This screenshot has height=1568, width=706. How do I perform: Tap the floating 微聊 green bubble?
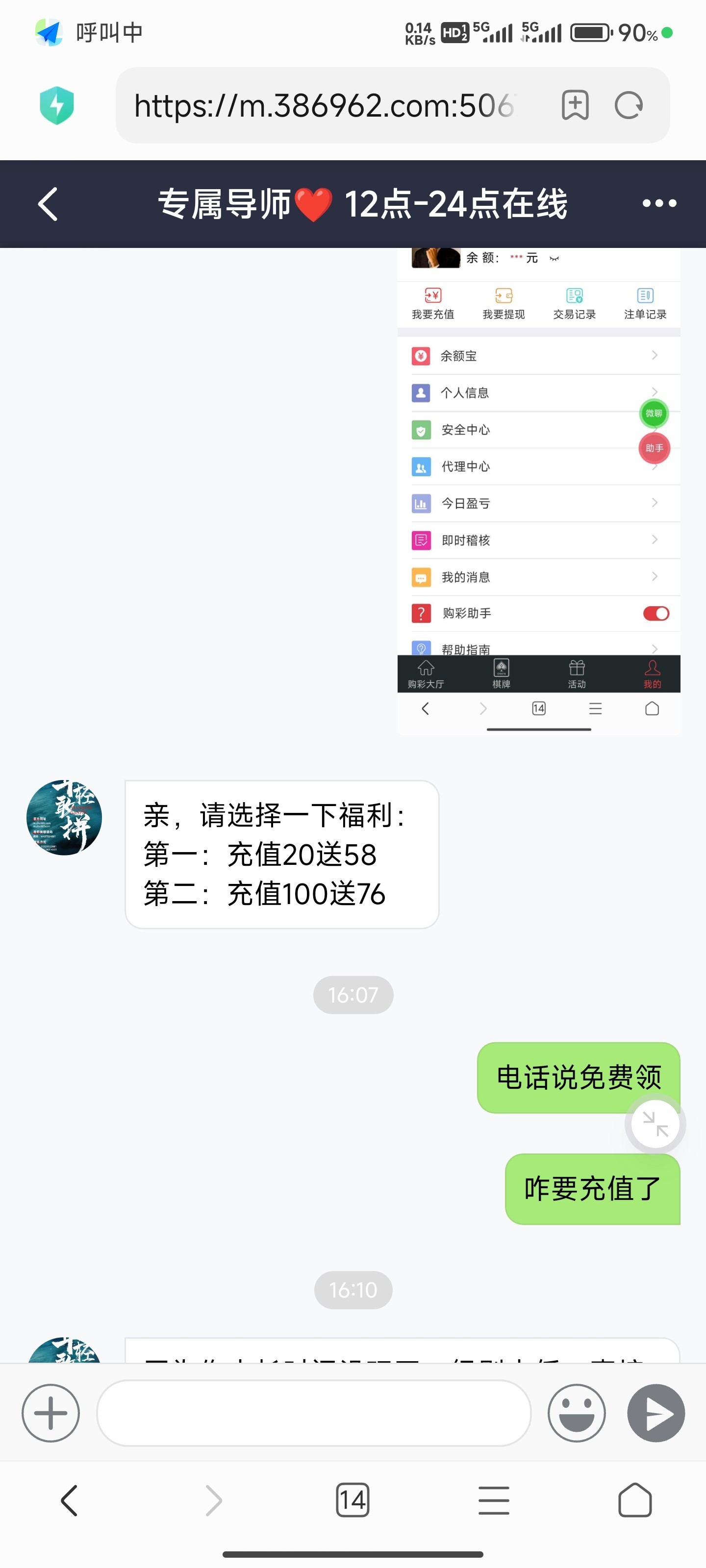tap(653, 413)
